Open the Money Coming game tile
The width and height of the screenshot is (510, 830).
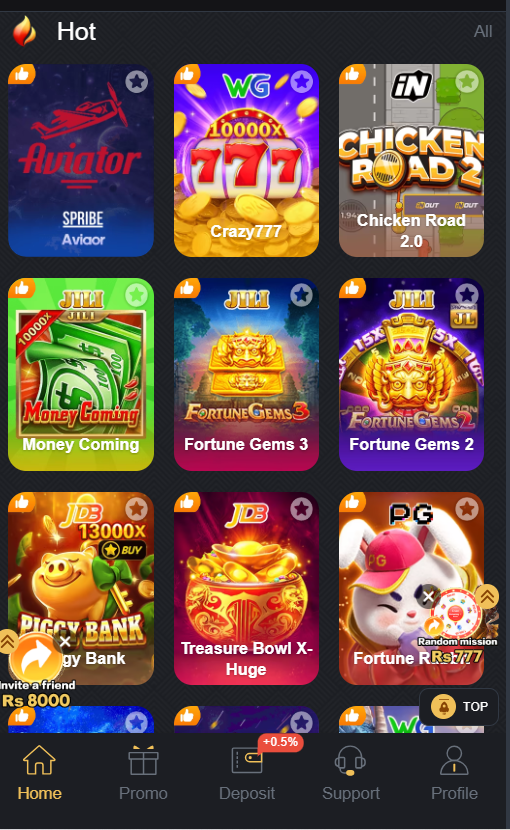(x=81, y=374)
